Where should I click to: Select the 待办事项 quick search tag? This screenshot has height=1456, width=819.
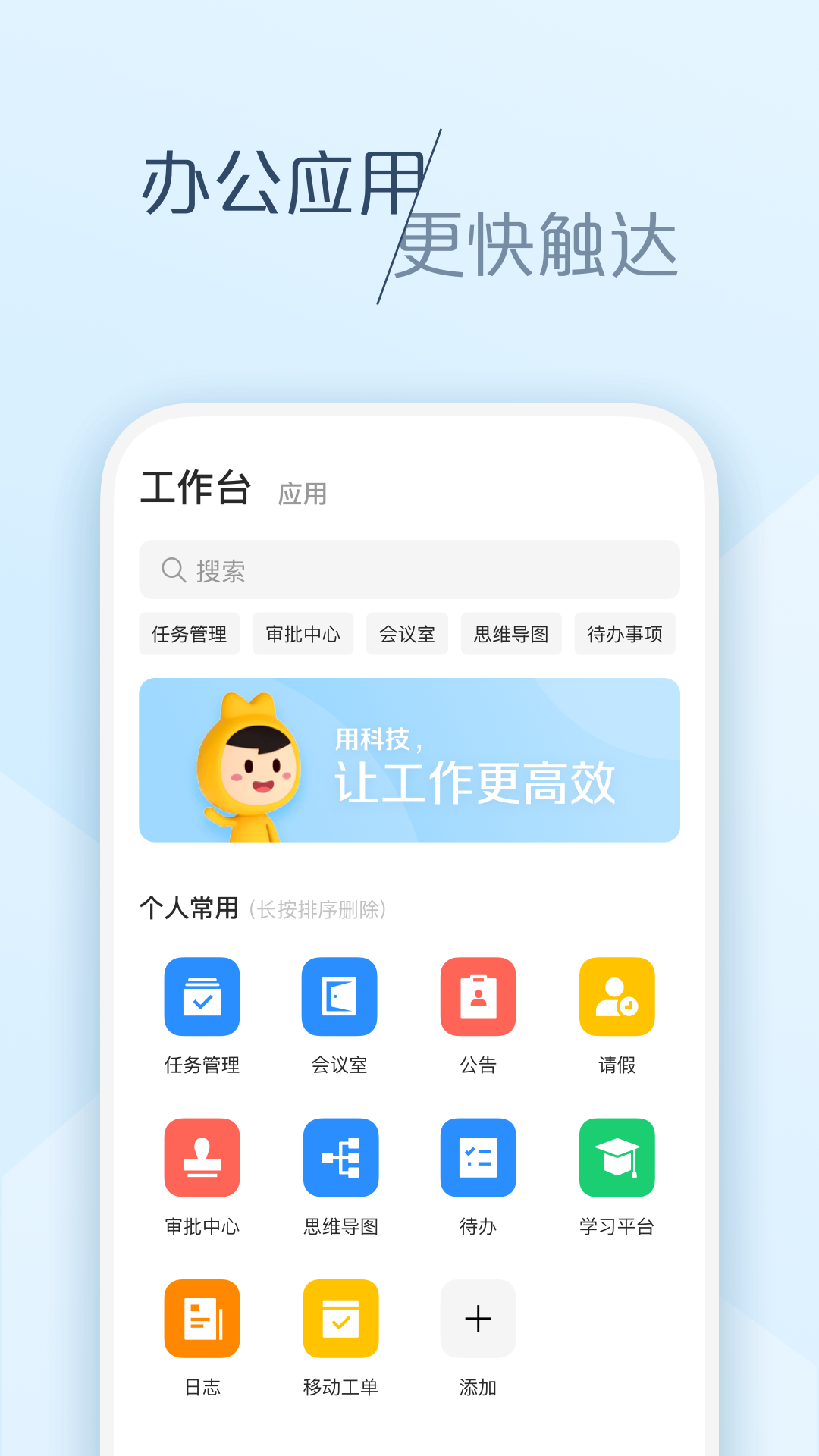click(x=625, y=634)
